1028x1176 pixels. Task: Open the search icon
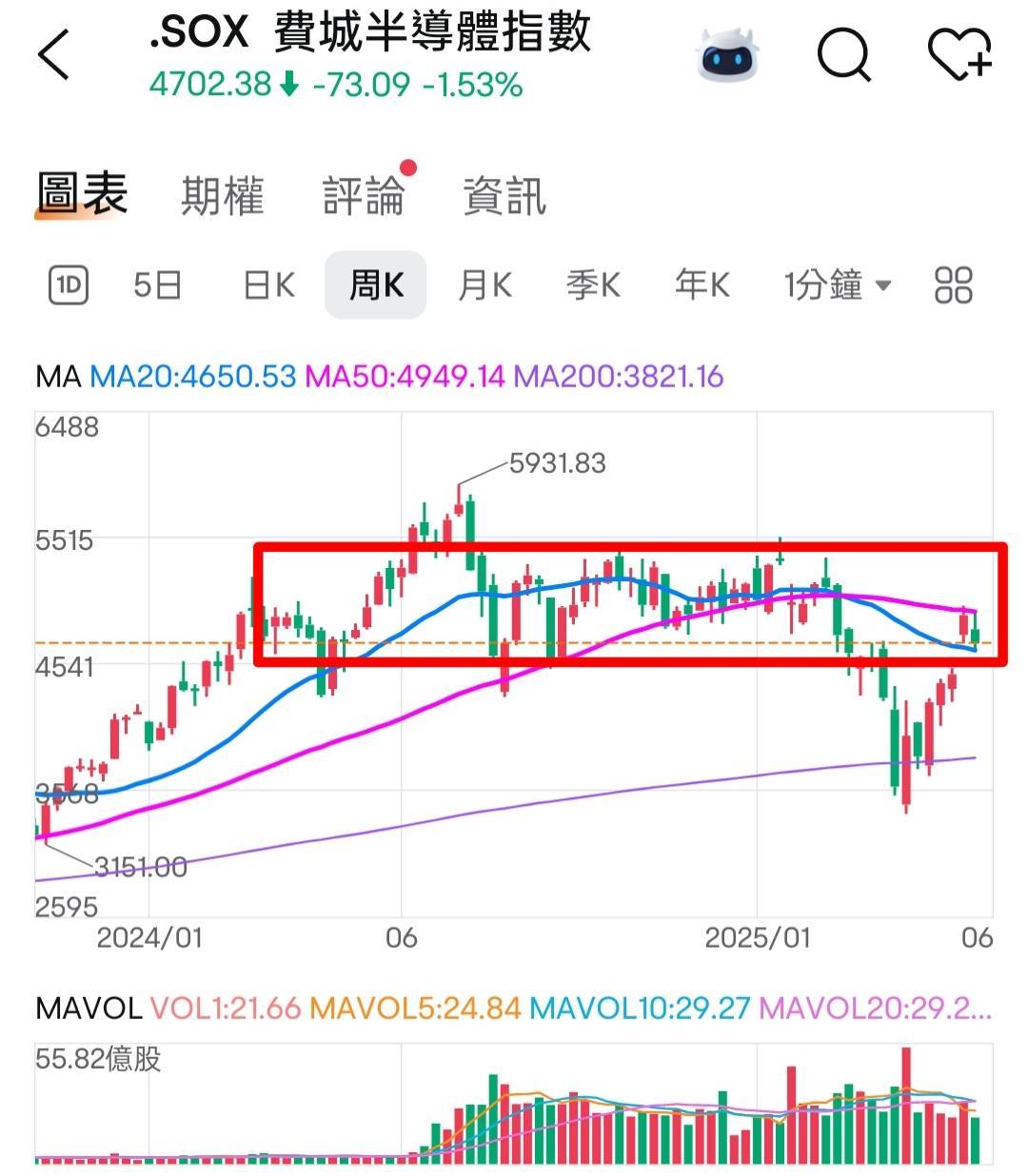pos(841,54)
